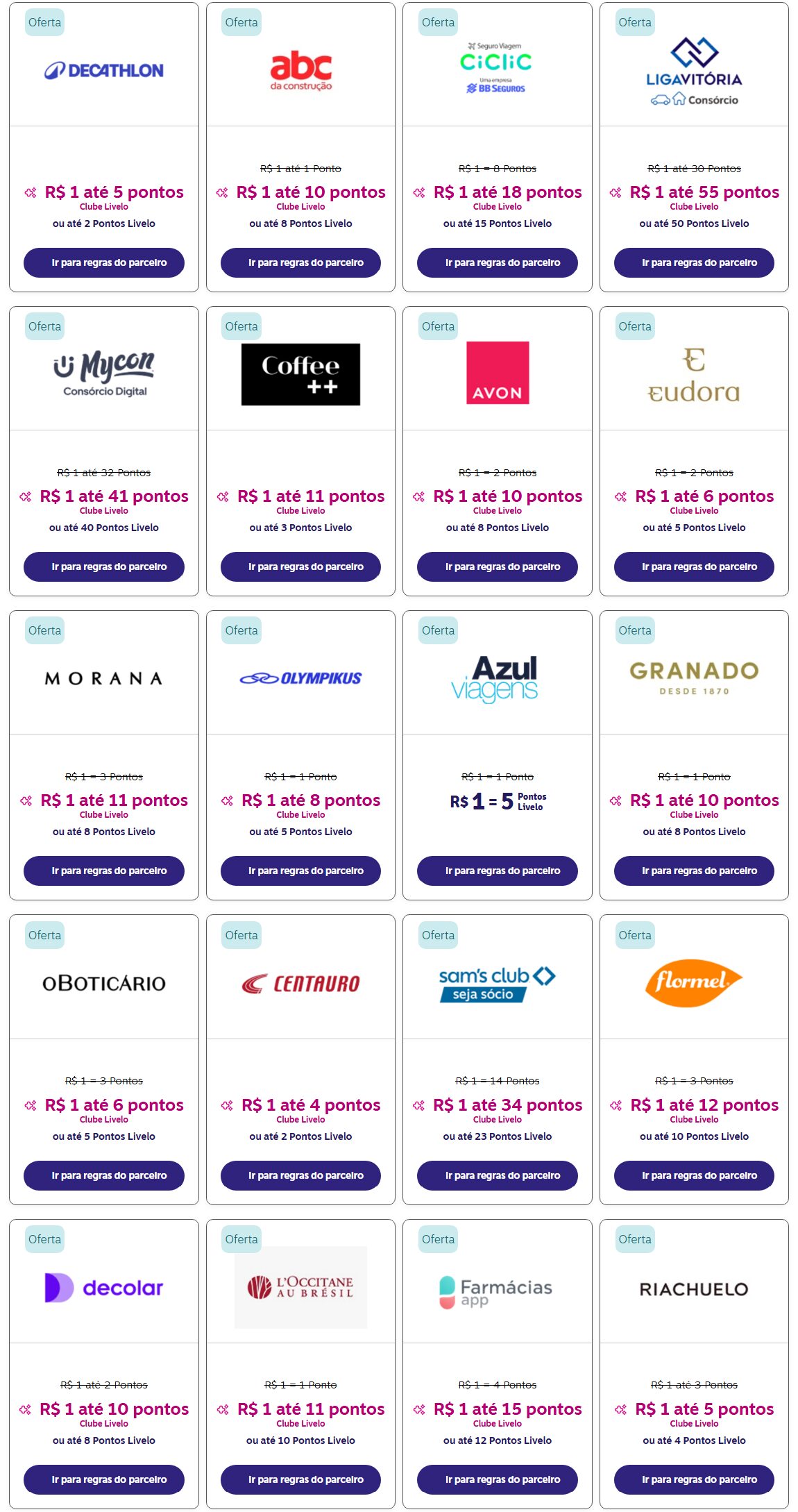
Task: Open Farmácias App partner rules
Action: (497, 1479)
